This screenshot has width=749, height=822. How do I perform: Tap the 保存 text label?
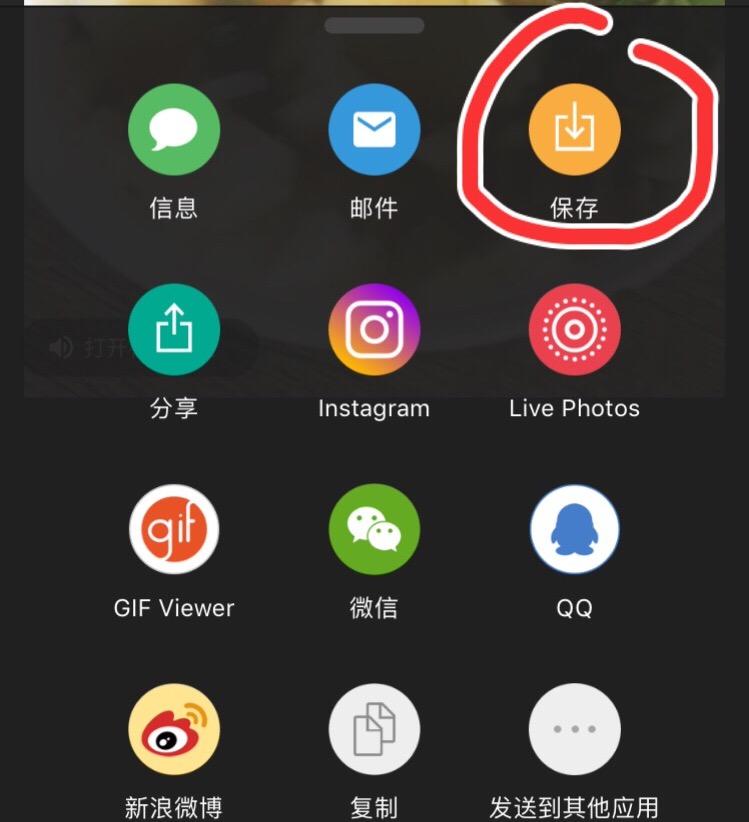[573, 208]
